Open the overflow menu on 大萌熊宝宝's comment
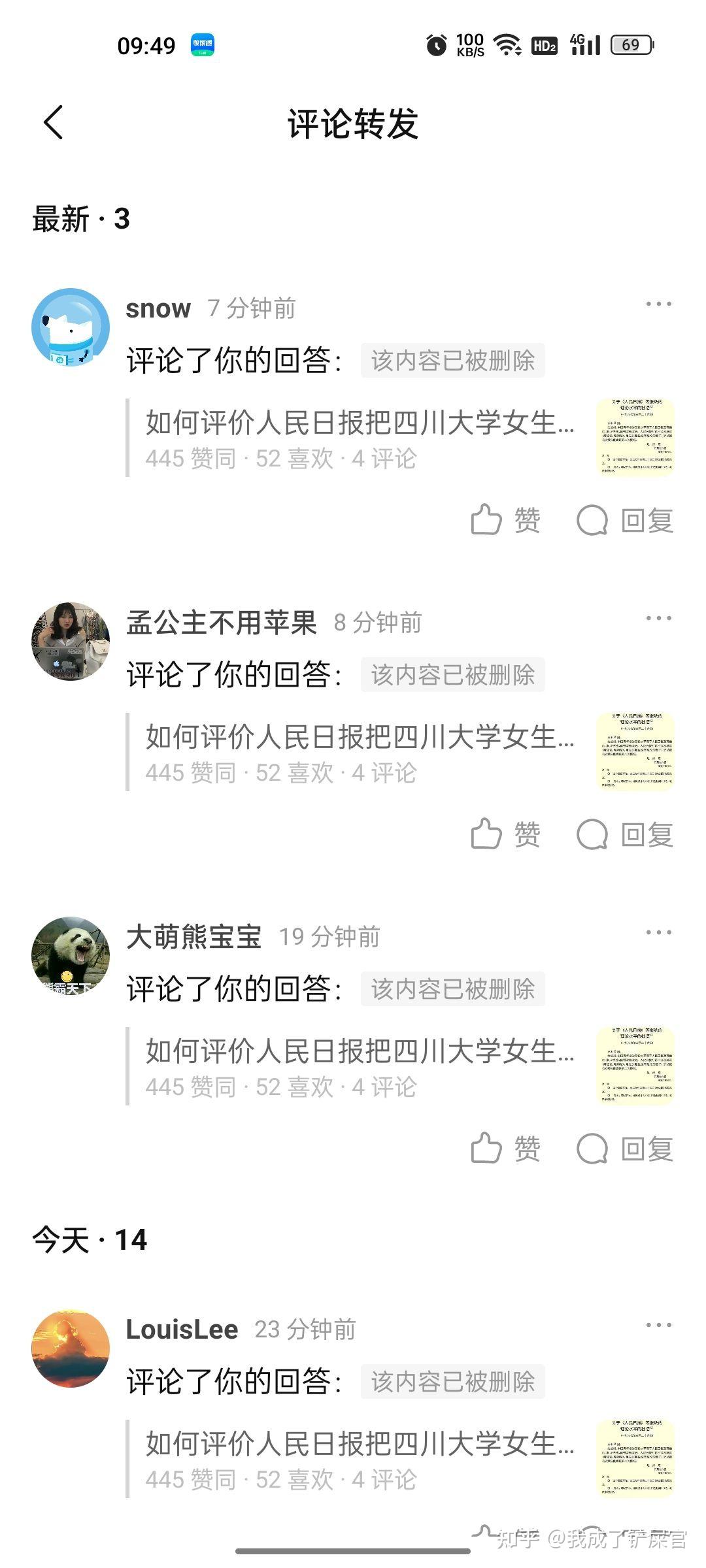This screenshot has width=706, height=1568. 658,932
